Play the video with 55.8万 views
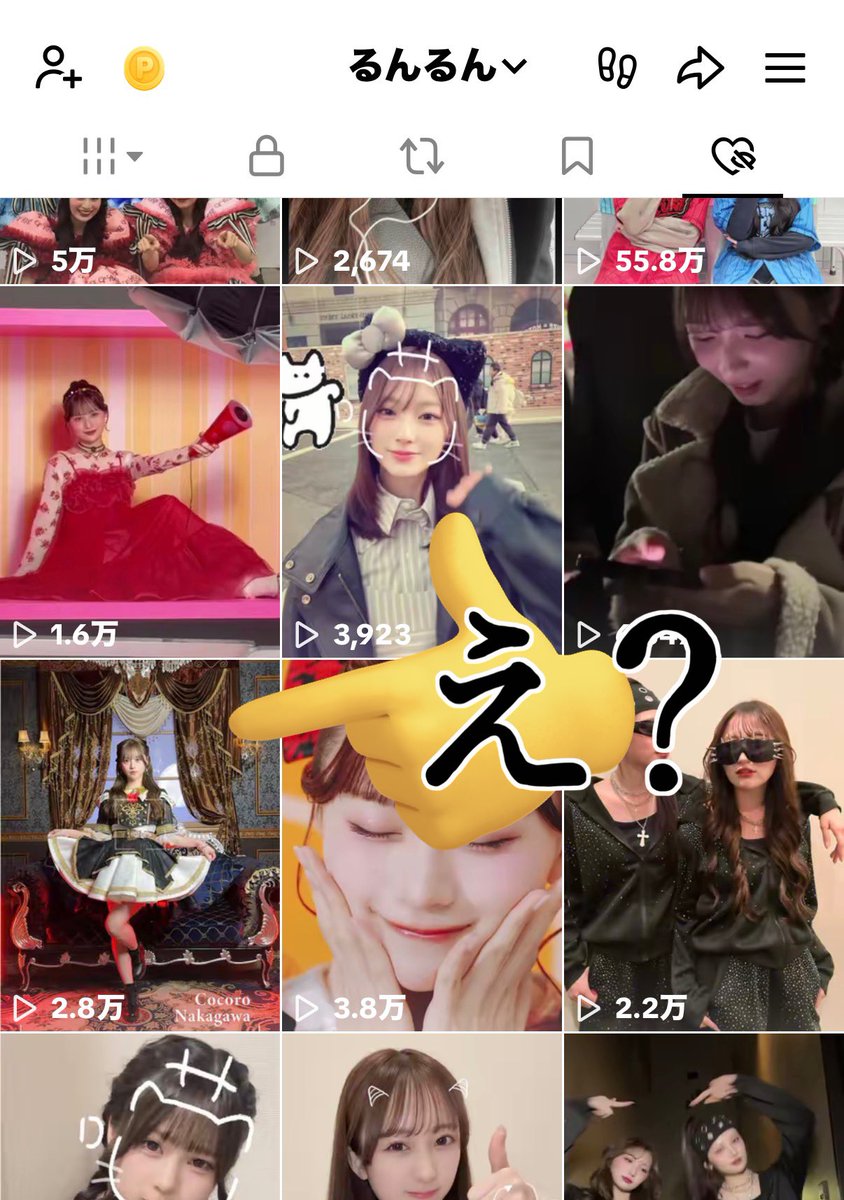This screenshot has width=844, height=1200. click(x=703, y=241)
